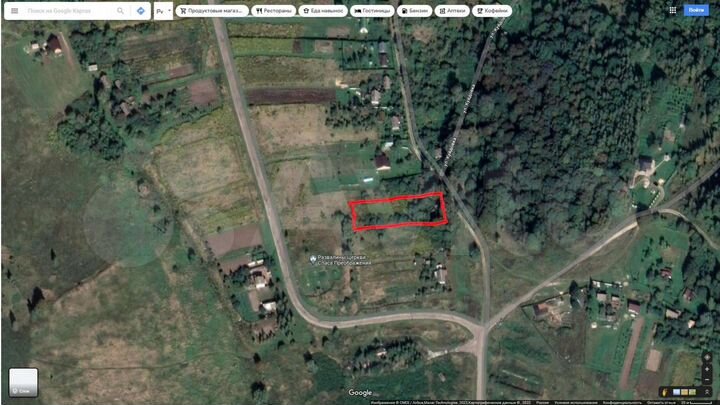The image size is (720, 405).
Task: Filter by Еда навынос
Action: tap(323, 11)
